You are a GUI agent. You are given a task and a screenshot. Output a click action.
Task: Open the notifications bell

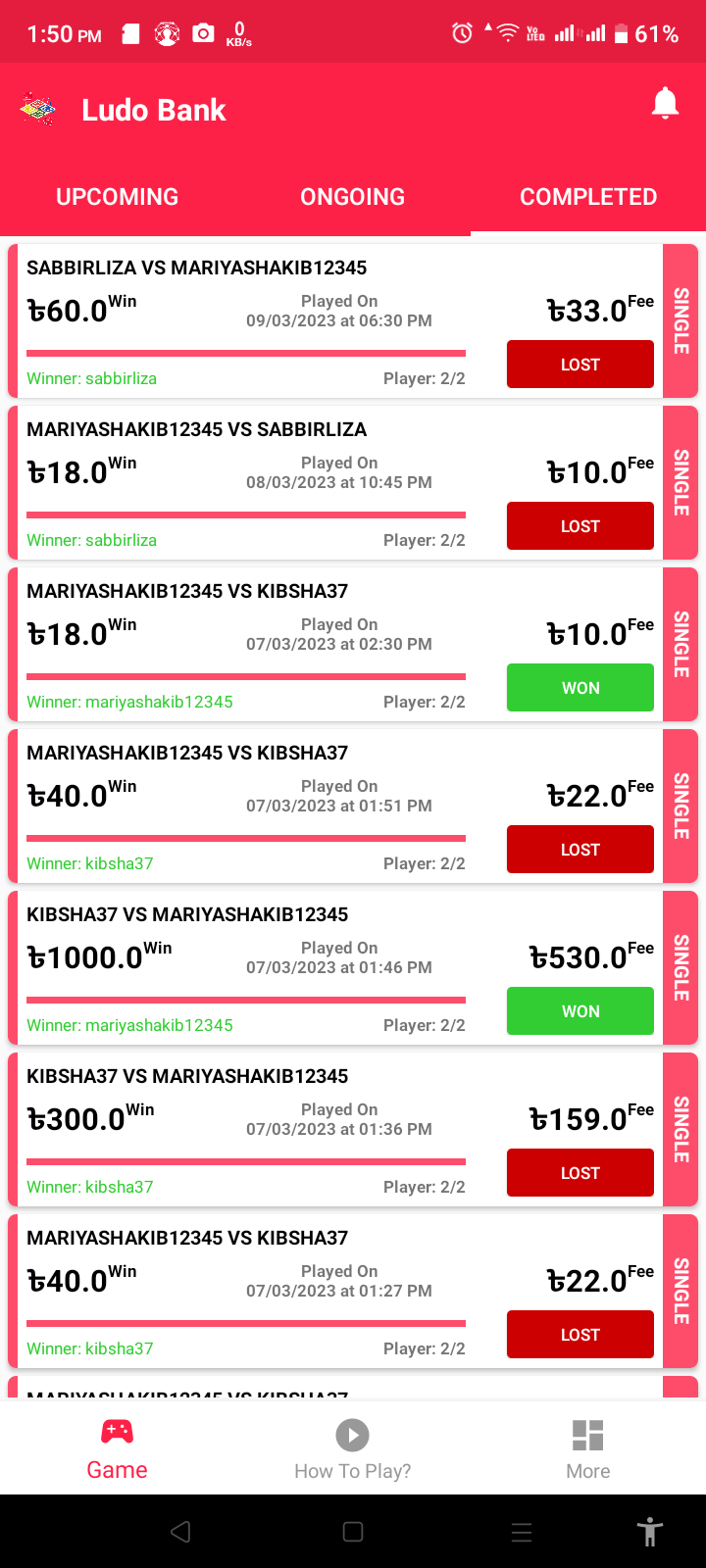pyautogui.click(x=665, y=103)
